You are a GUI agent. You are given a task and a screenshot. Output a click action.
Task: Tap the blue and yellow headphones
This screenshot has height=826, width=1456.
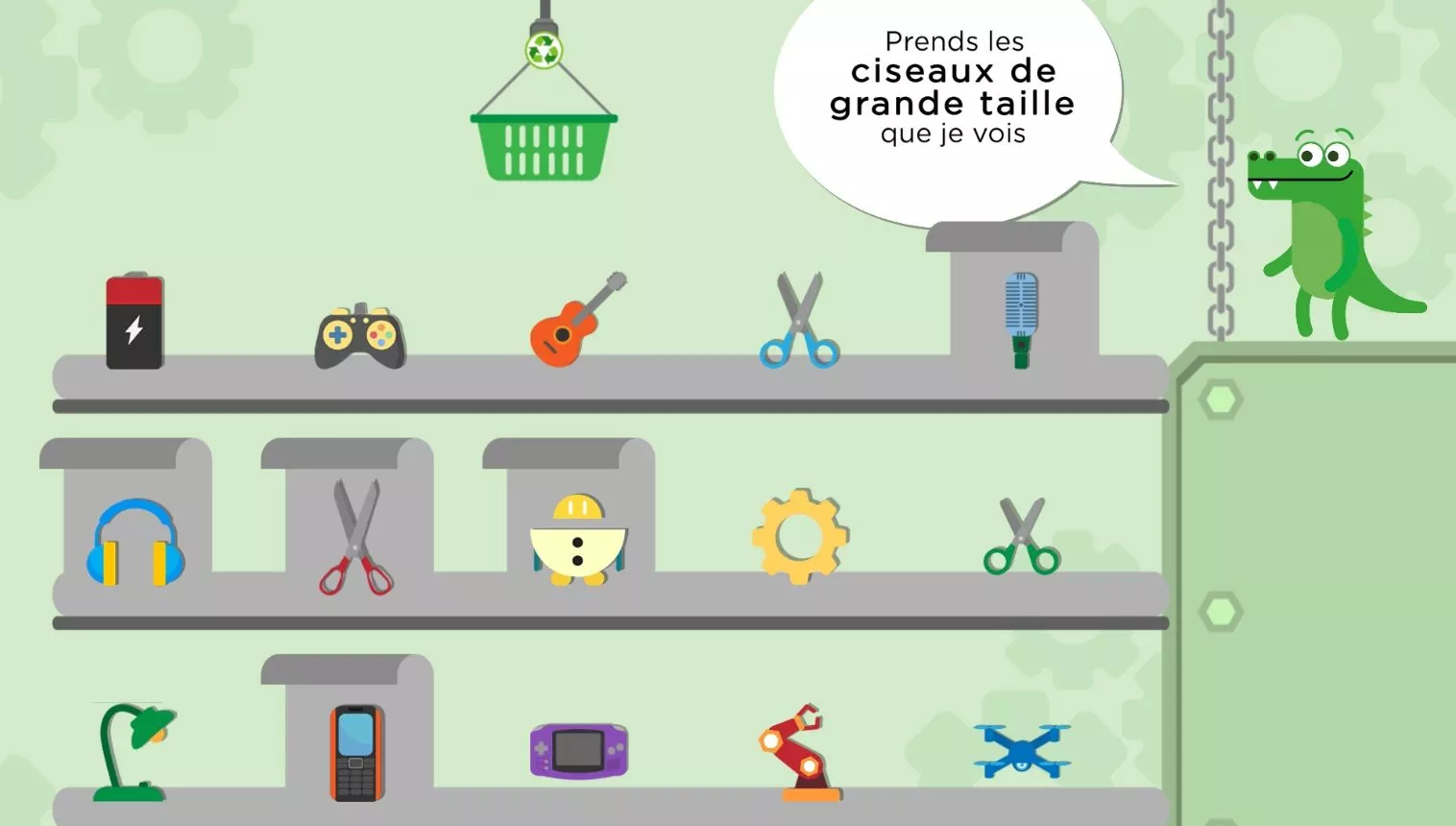[135, 543]
